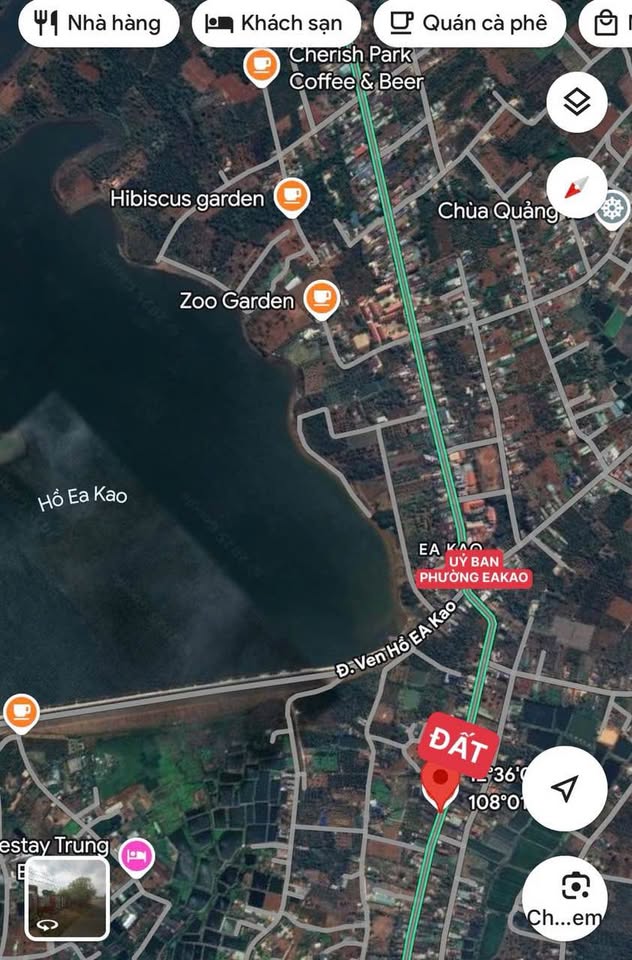Open the camera lens search button
Viewport: 632px width, 960px height.
(564, 896)
